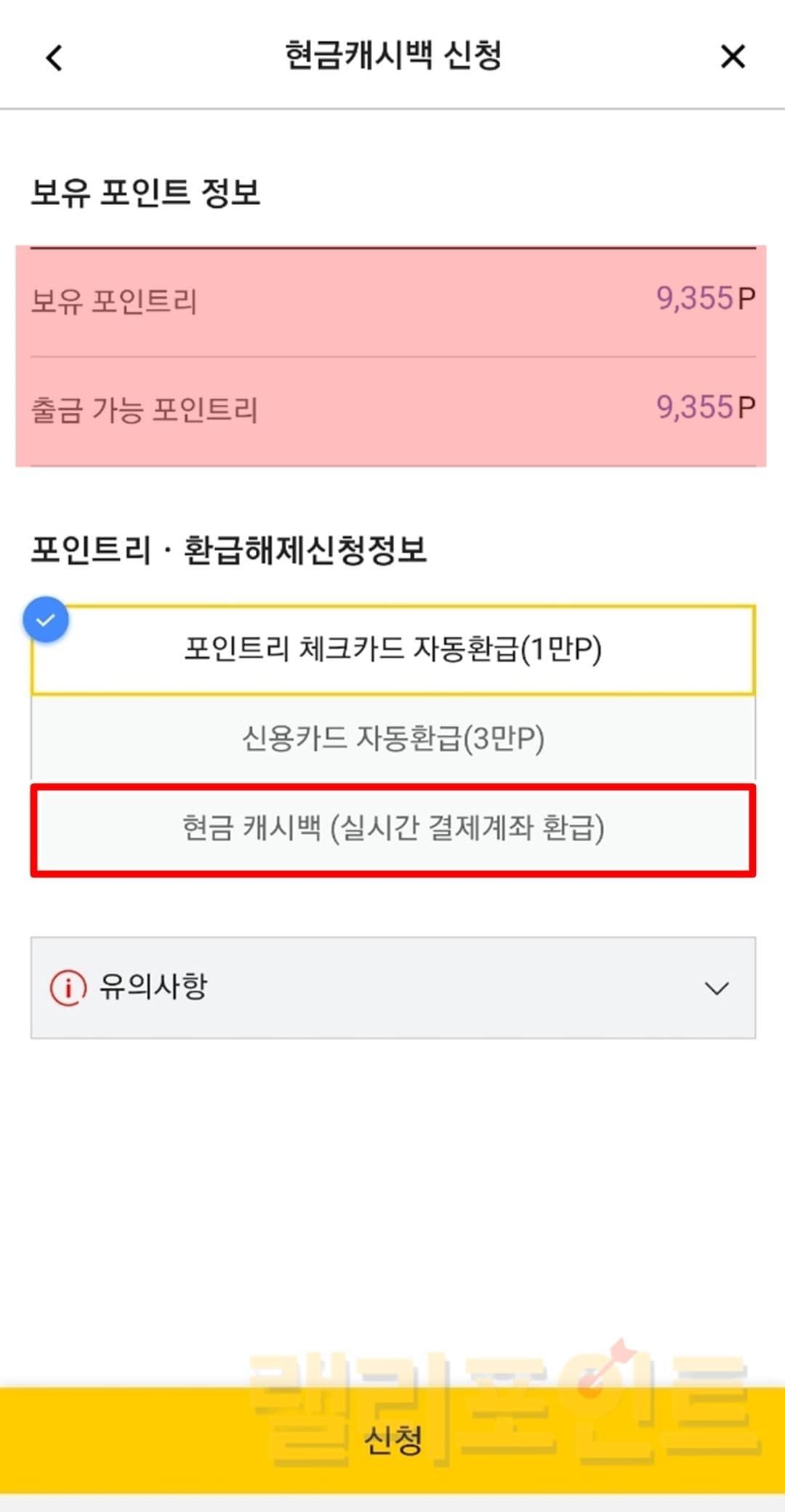Select 신용카드 자동환급(3만P) option
Screen dimensions: 785x1512
point(392,739)
